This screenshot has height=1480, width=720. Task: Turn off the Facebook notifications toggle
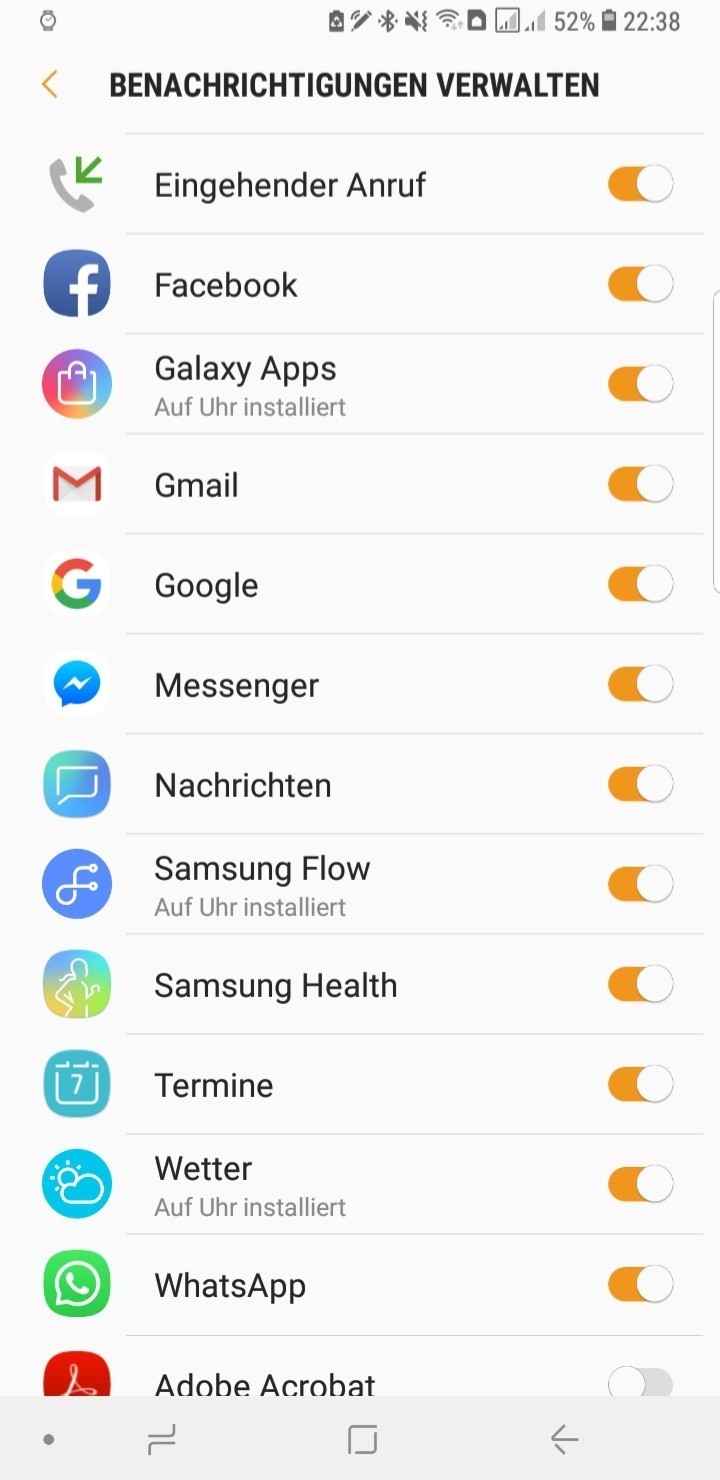640,284
